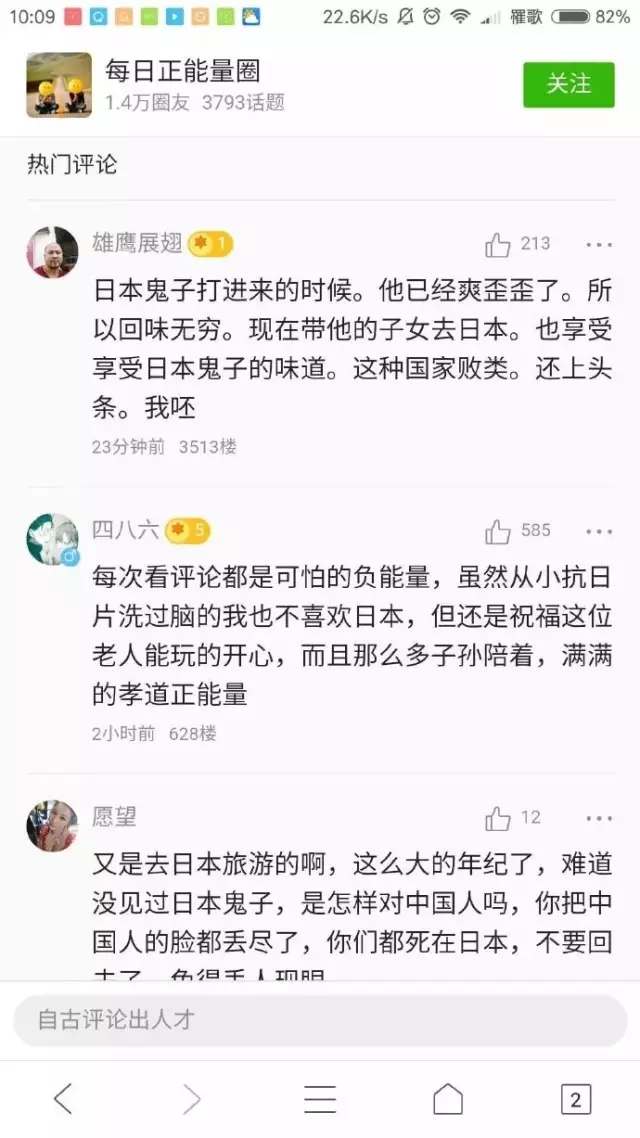Open the 每日正能量圈 circle avatar
The height and width of the screenshot is (1138, 640).
point(59,85)
